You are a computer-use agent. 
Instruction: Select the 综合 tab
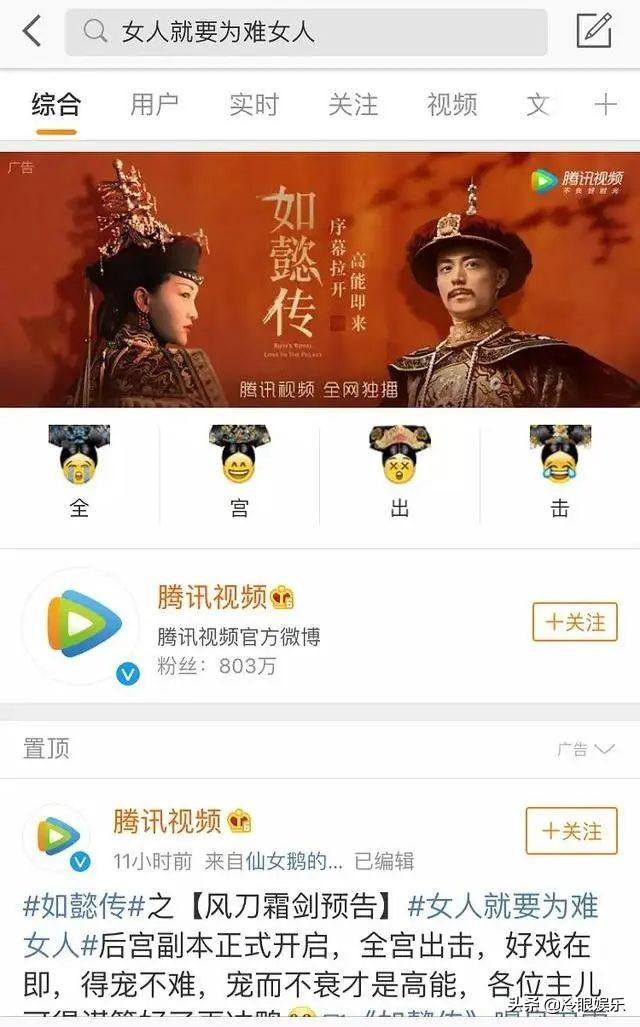(x=55, y=104)
